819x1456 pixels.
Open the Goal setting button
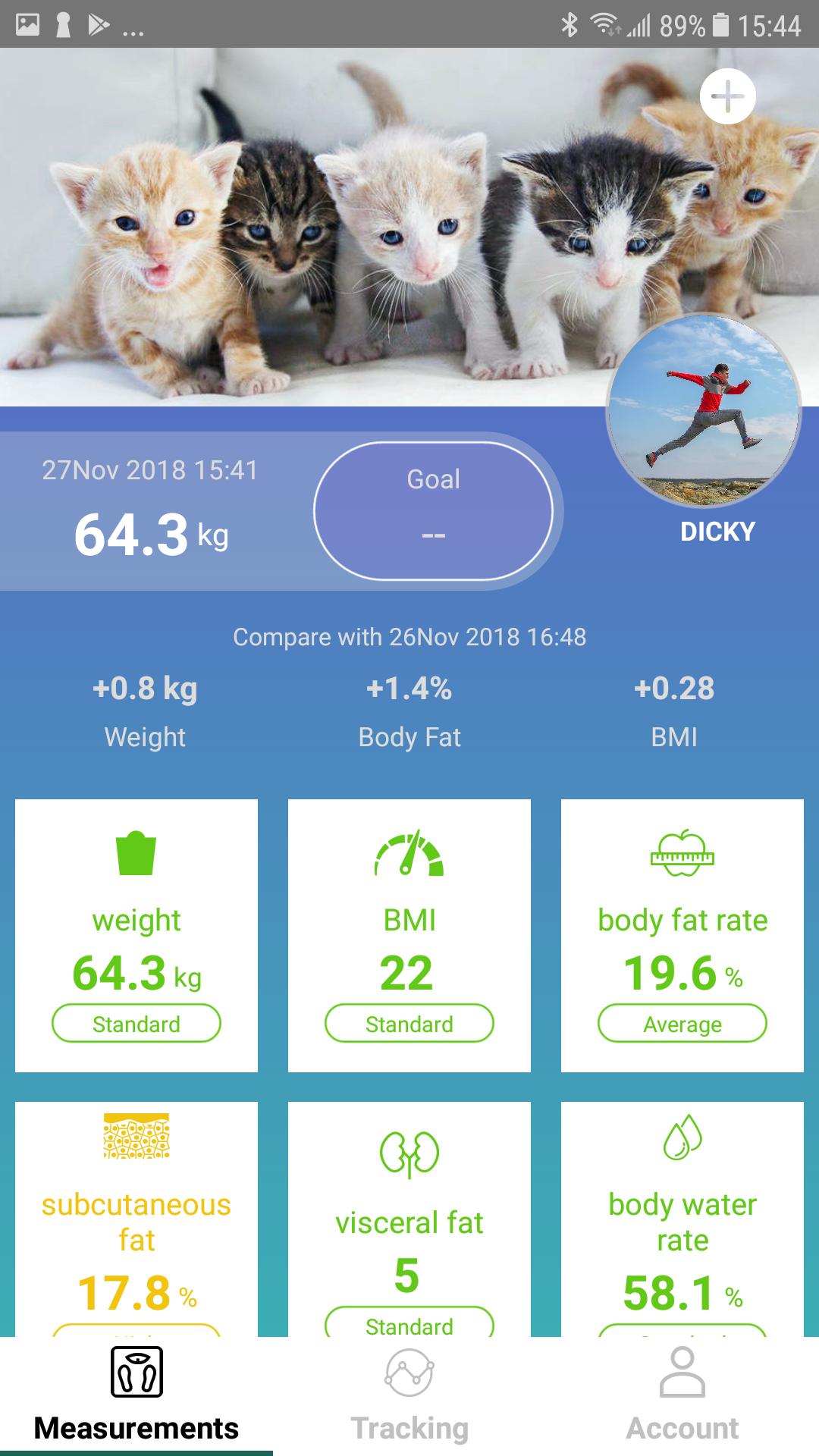pyautogui.click(x=433, y=511)
